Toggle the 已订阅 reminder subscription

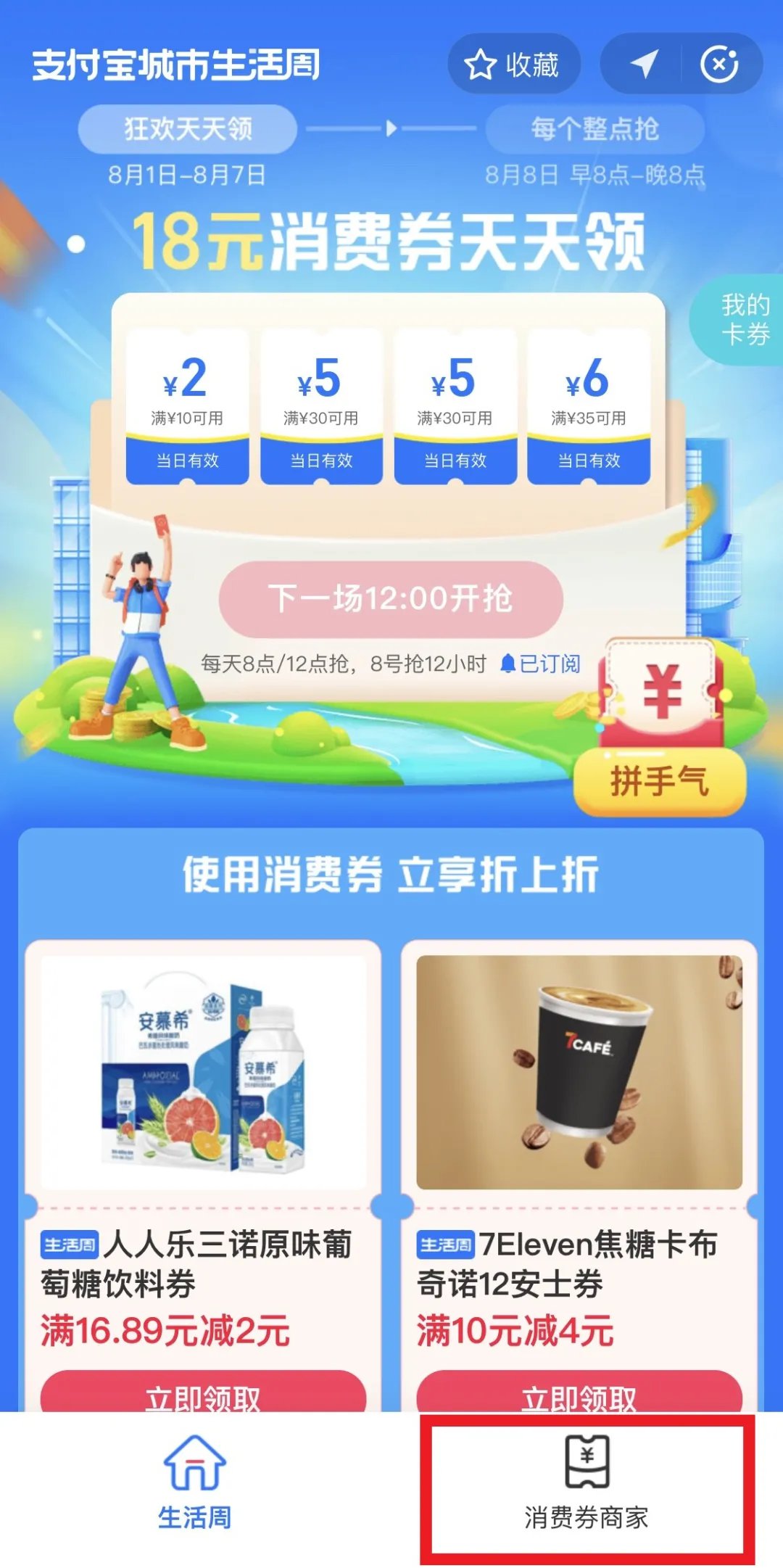click(x=541, y=664)
